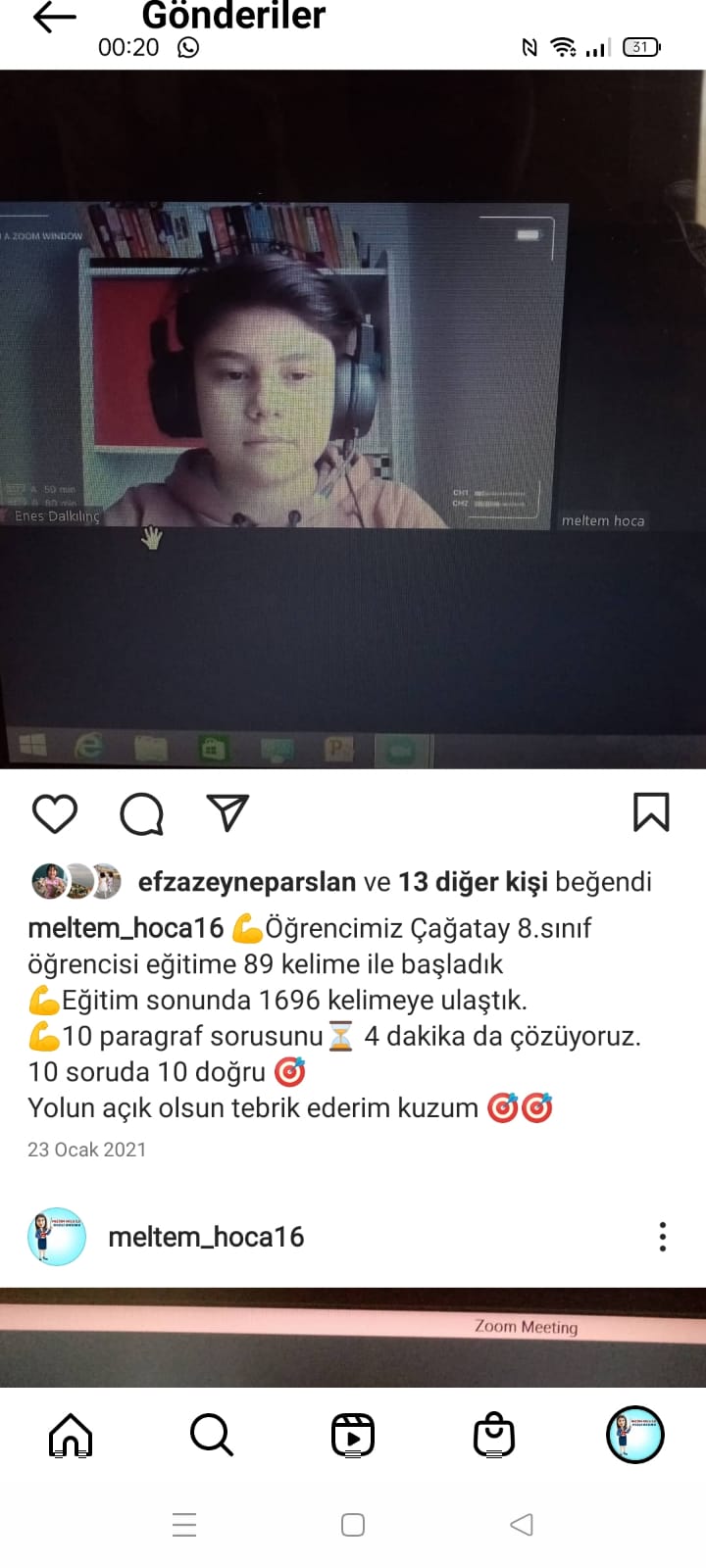Switch to the Reels tab

click(x=353, y=1436)
